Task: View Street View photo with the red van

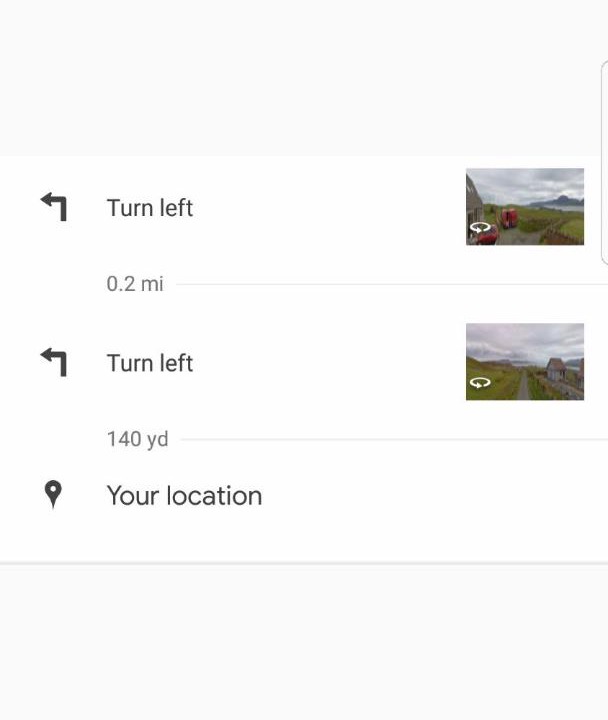Action: [524, 207]
